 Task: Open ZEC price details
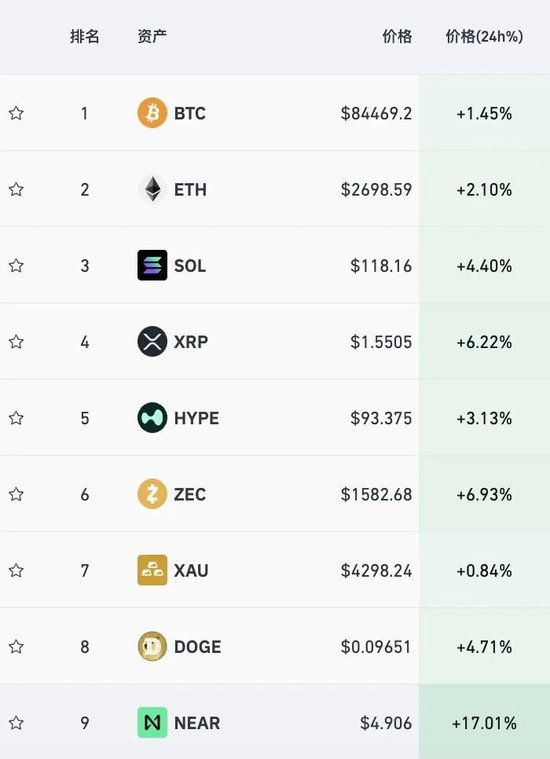click(275, 494)
